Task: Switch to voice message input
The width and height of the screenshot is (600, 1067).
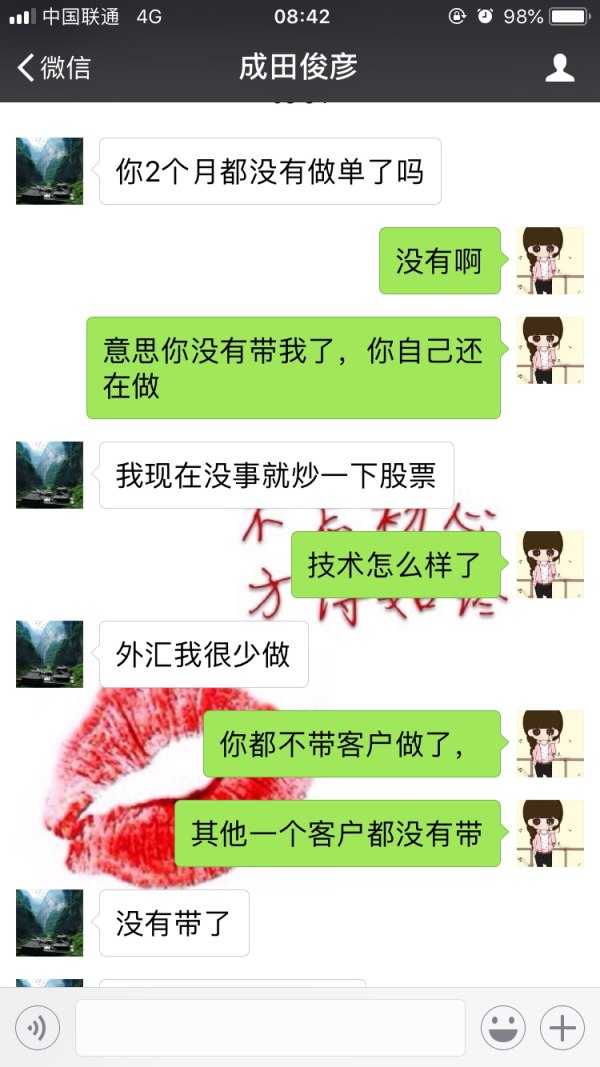Action: click(x=38, y=1027)
